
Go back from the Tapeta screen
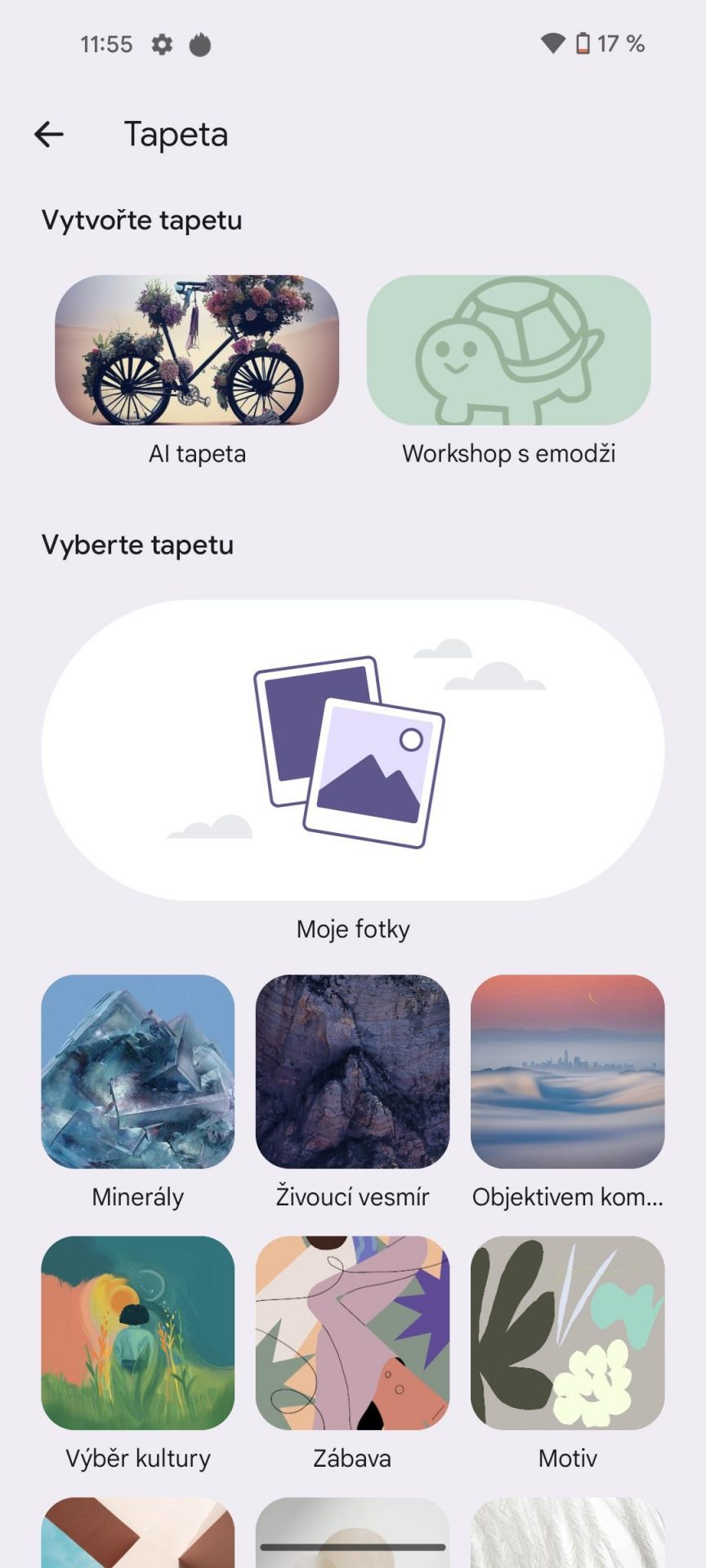(49, 134)
